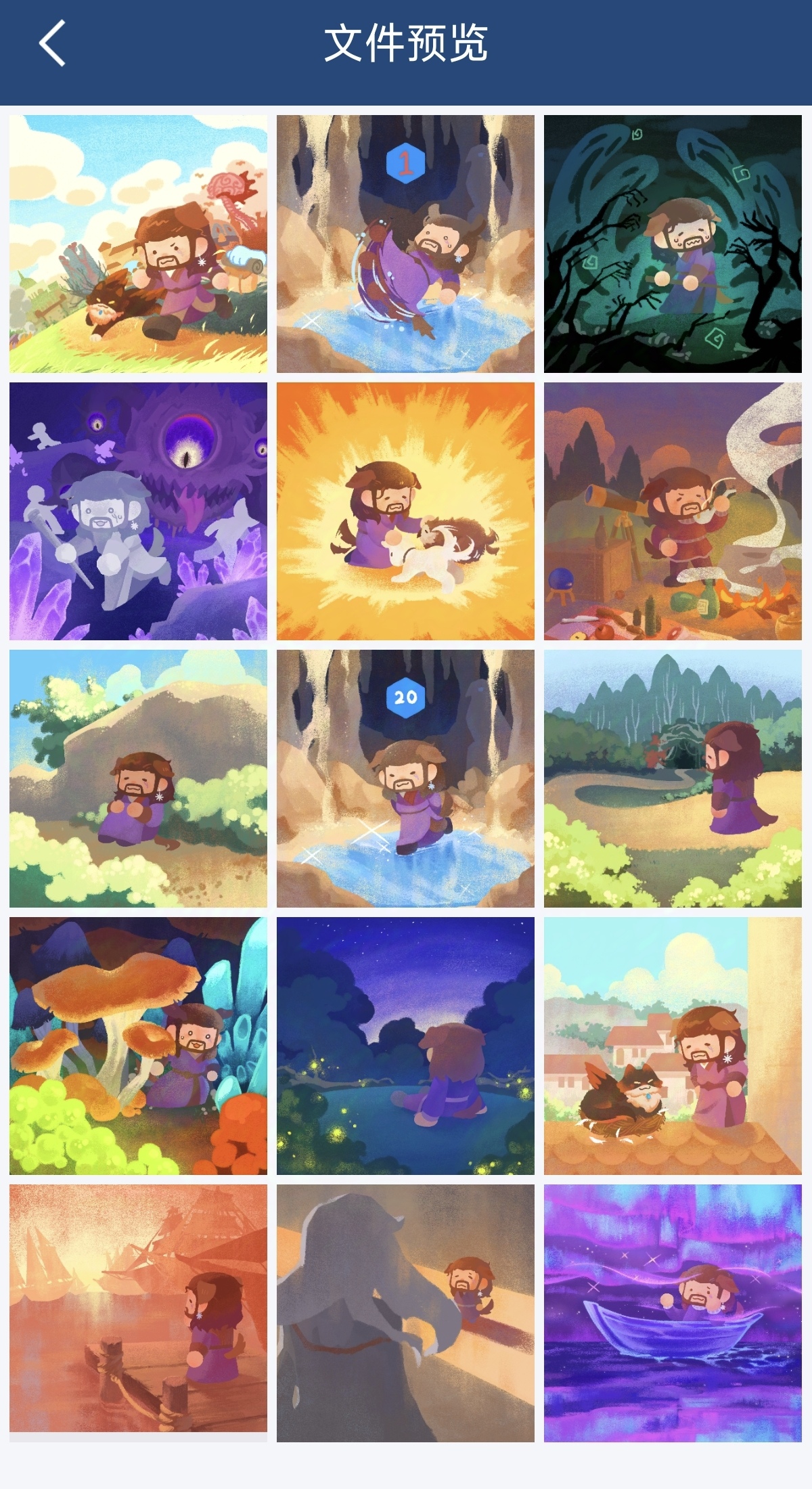Image resolution: width=812 pixels, height=1489 pixels.
Task: View the cave image with number 20 badge
Action: point(405,778)
